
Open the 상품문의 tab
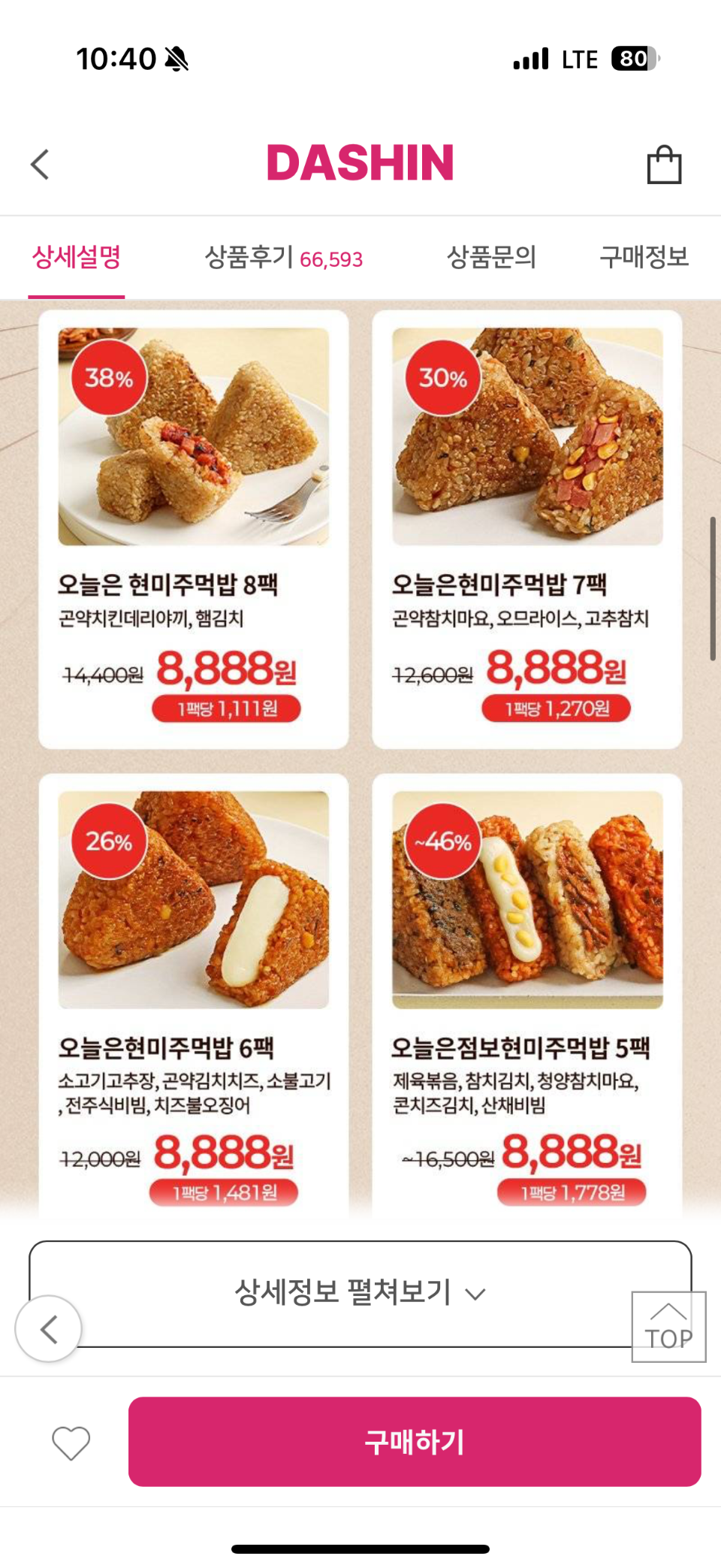tap(491, 258)
